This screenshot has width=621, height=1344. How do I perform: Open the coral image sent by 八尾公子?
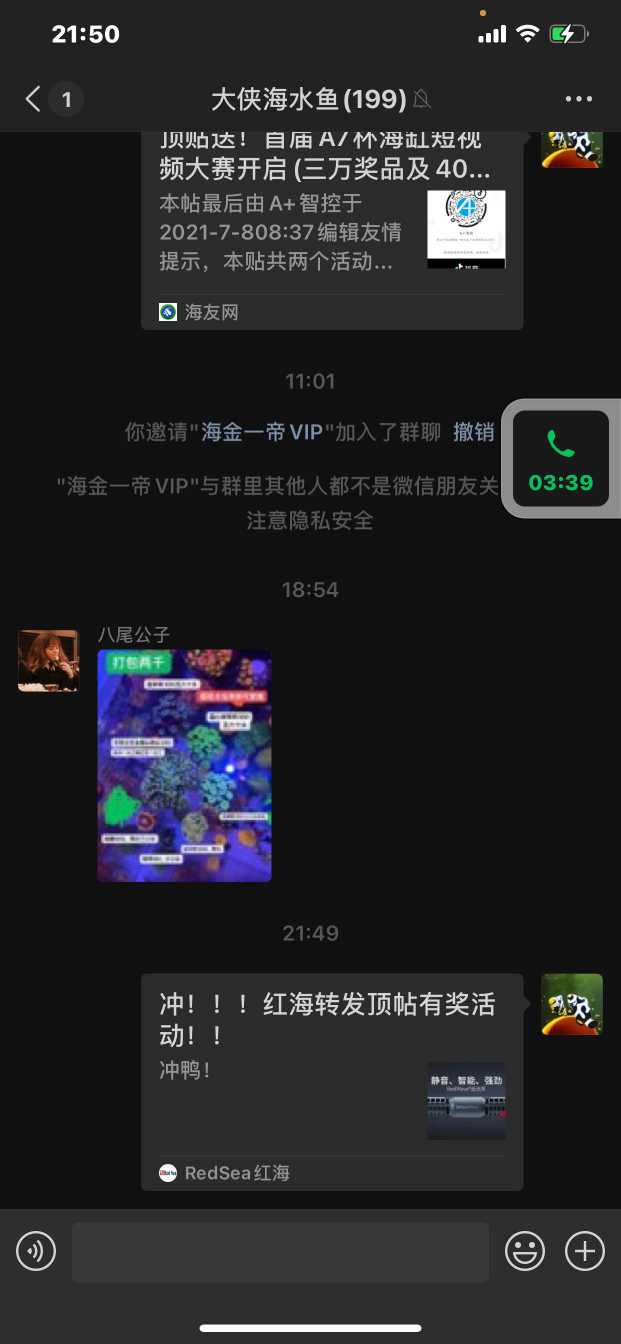click(x=184, y=766)
